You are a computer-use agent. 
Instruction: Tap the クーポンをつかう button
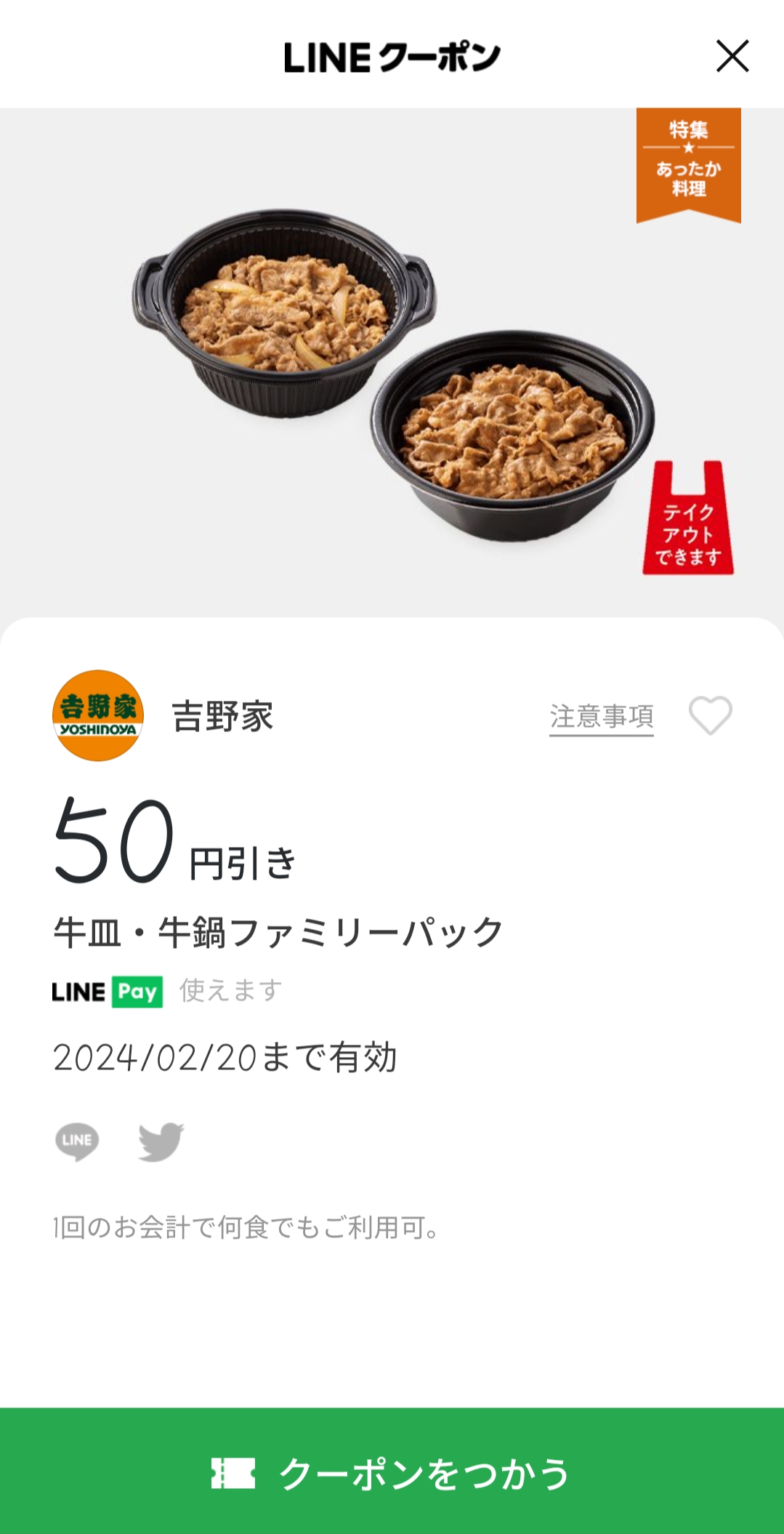coord(392,1473)
